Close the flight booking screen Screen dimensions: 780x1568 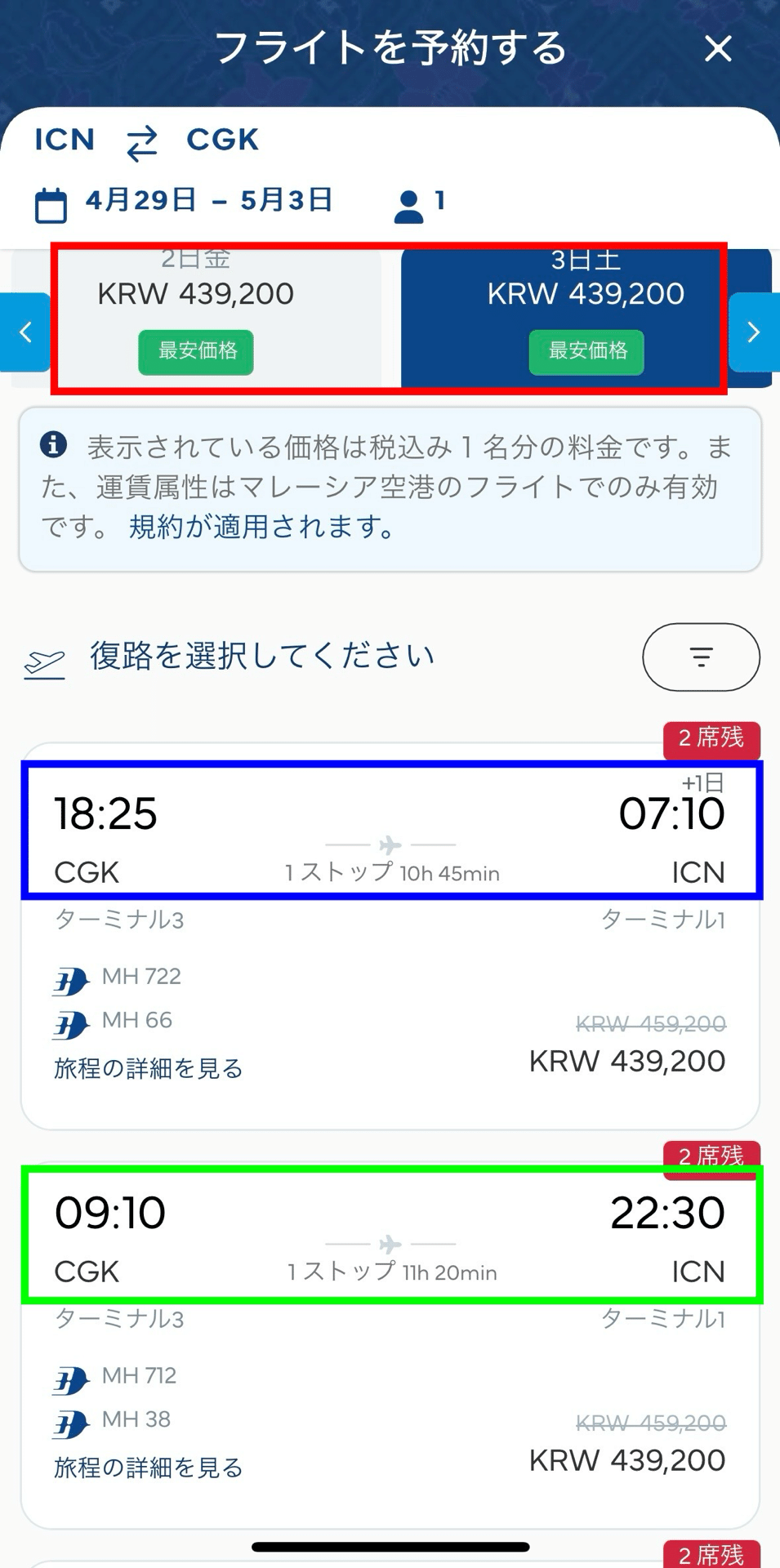point(717,49)
